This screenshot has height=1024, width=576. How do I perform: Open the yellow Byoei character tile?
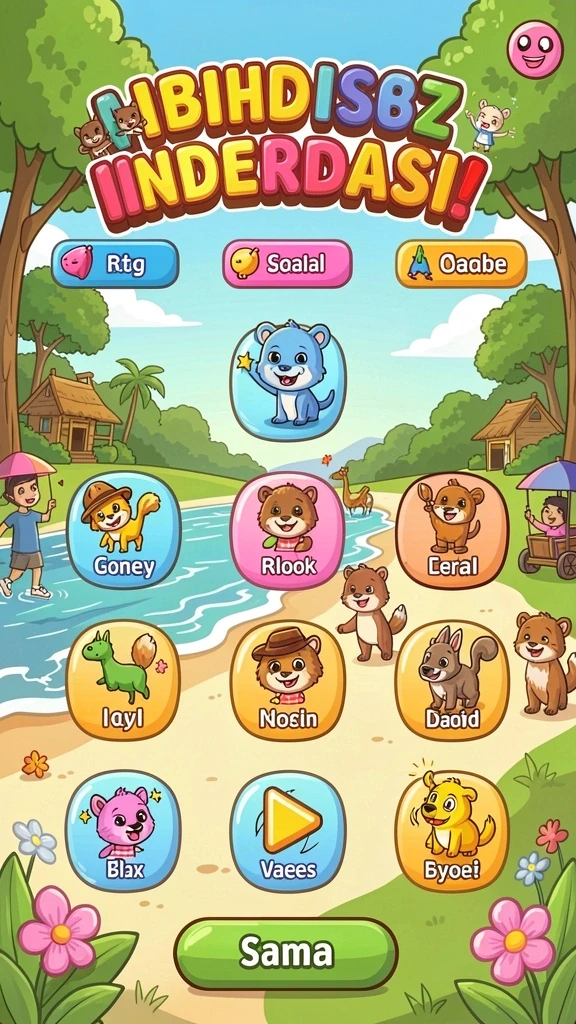pyautogui.click(x=452, y=831)
